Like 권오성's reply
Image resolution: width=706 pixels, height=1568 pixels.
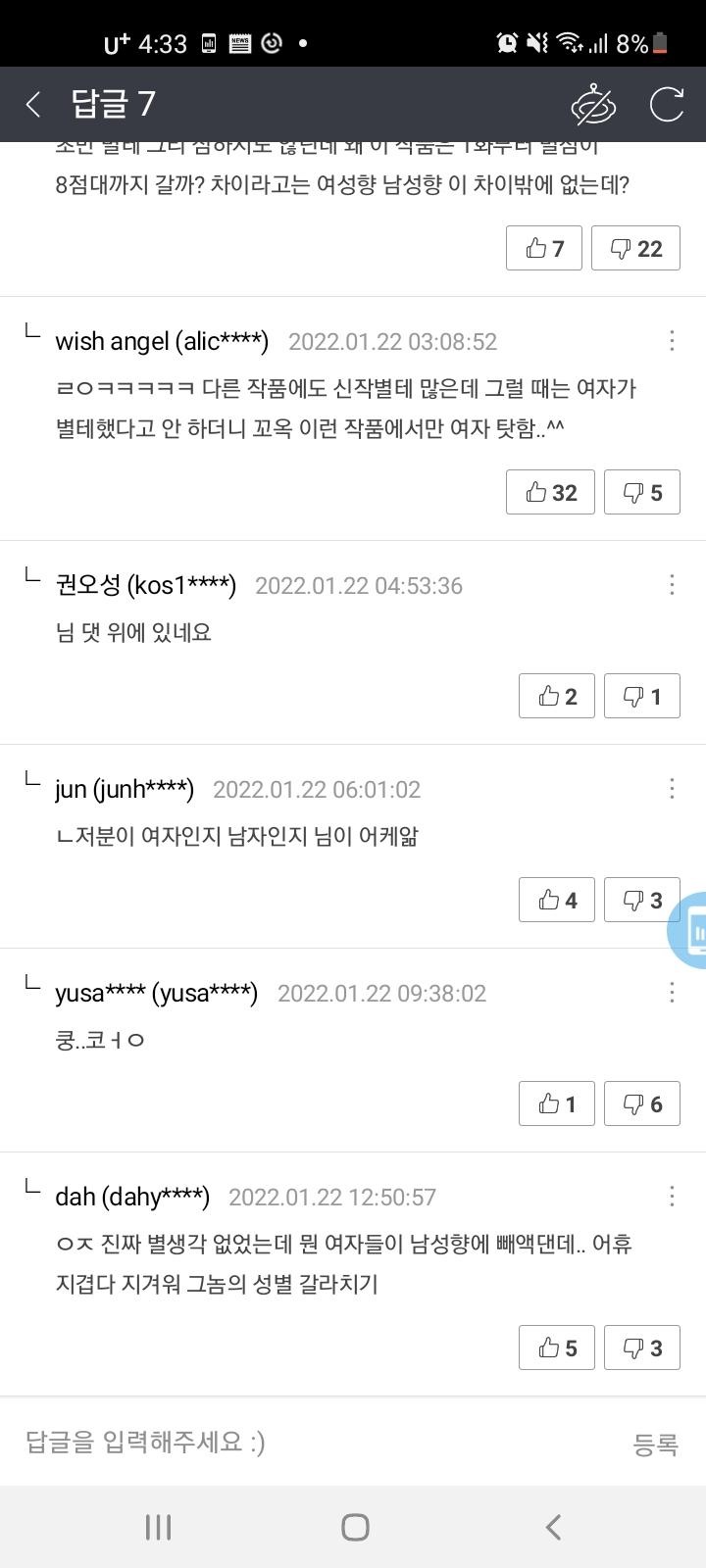coord(557,696)
